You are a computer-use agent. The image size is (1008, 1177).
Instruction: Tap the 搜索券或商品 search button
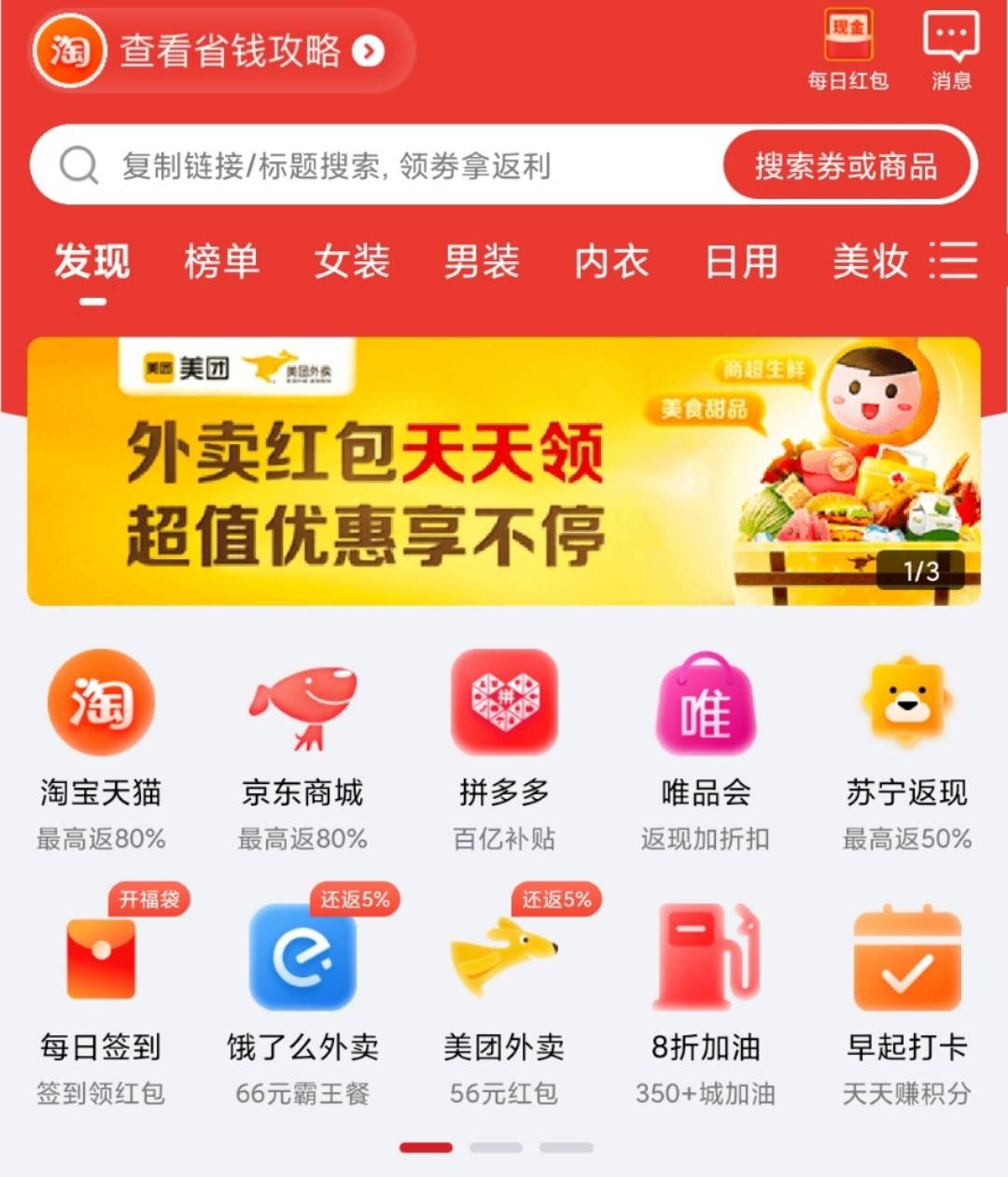coord(846,165)
